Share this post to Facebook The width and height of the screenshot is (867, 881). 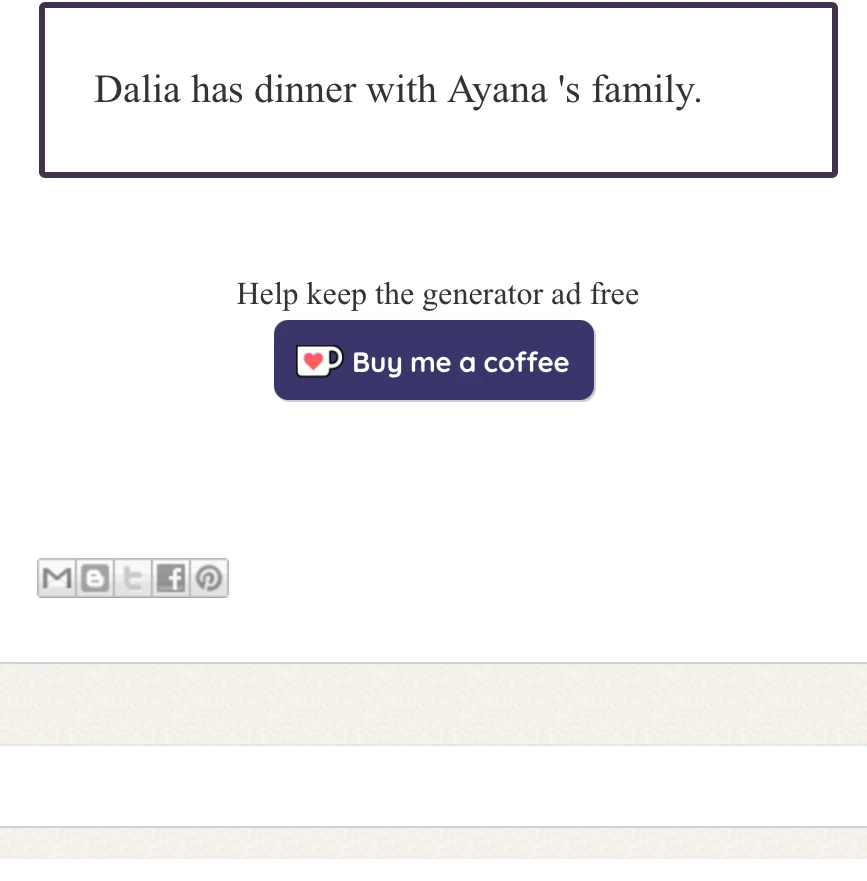pos(171,578)
